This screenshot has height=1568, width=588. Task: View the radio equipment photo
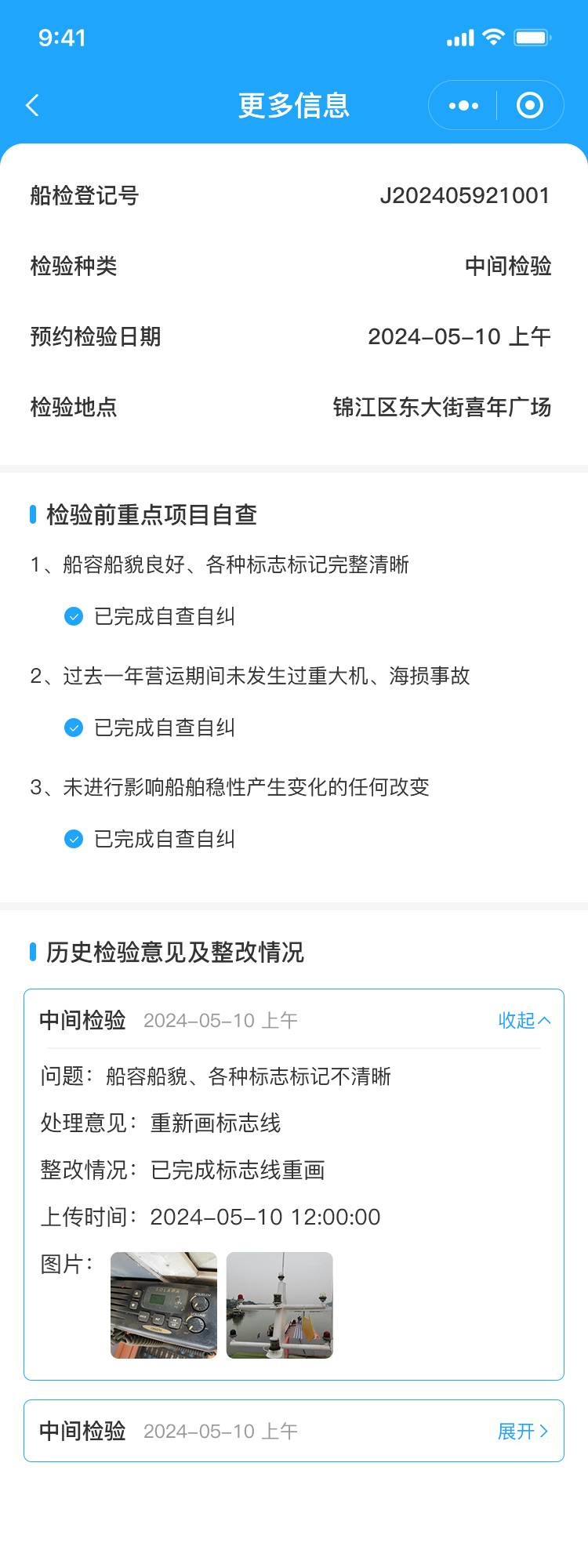coord(164,1305)
